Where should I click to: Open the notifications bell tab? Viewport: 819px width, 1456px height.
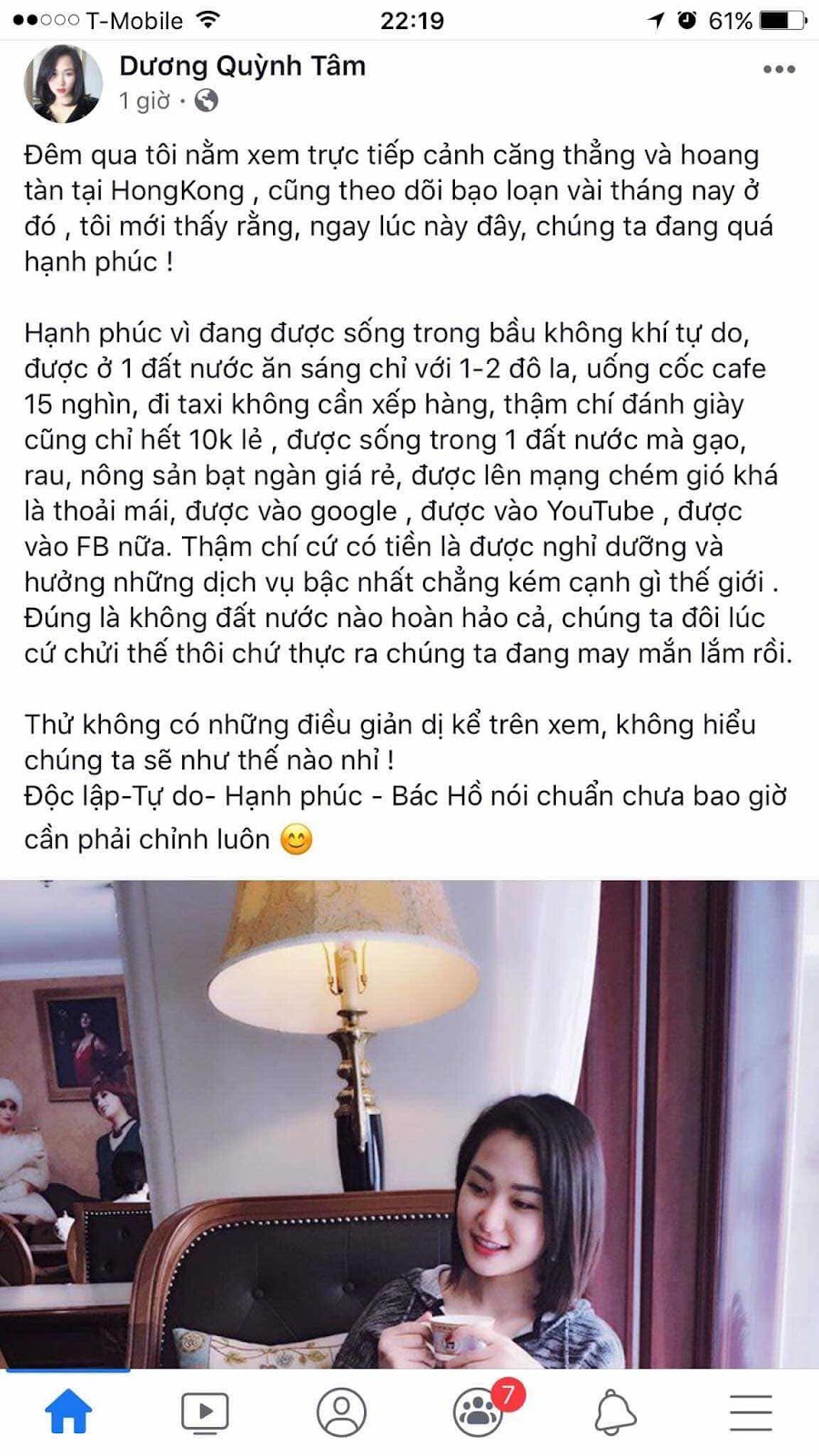[x=615, y=1412]
